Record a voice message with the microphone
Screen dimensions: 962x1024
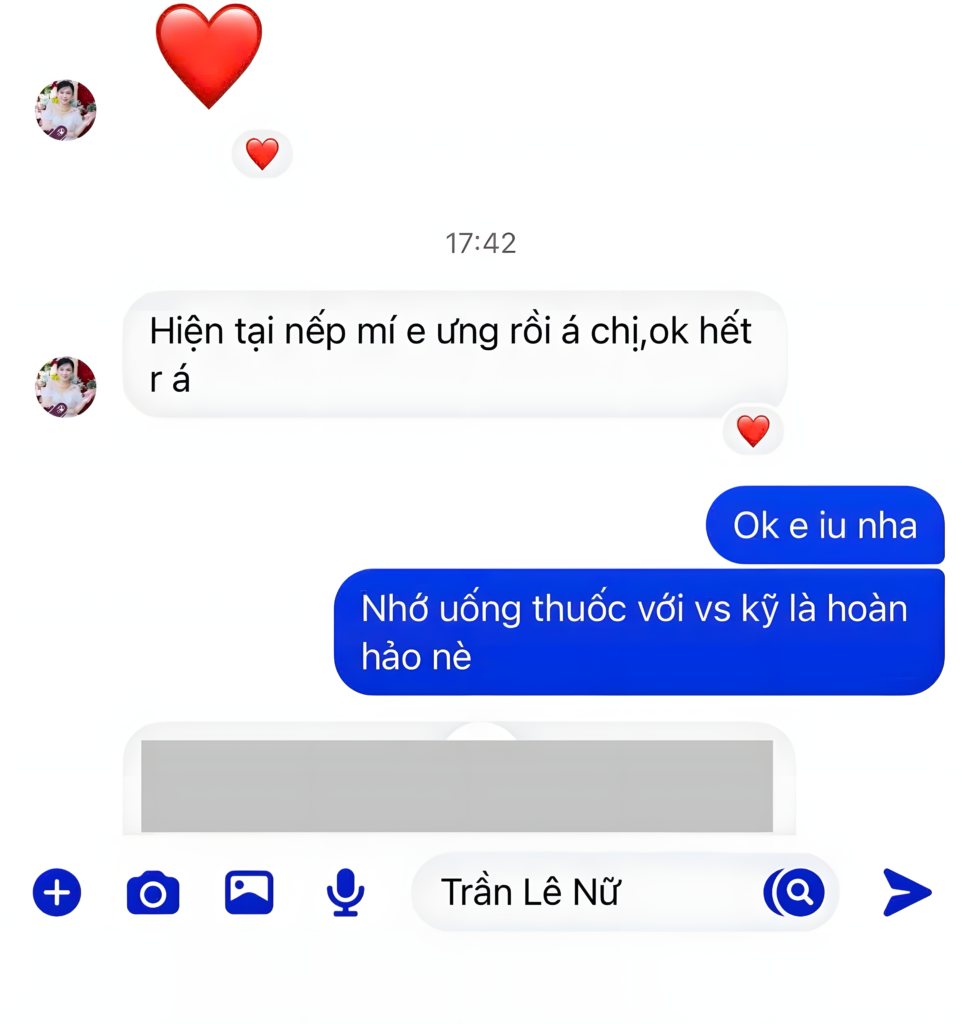[345, 892]
